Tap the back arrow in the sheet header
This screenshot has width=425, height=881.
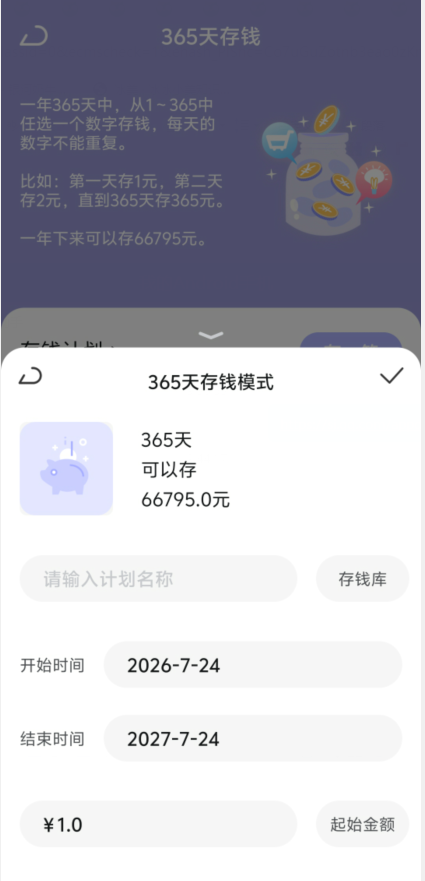[x=30, y=377]
